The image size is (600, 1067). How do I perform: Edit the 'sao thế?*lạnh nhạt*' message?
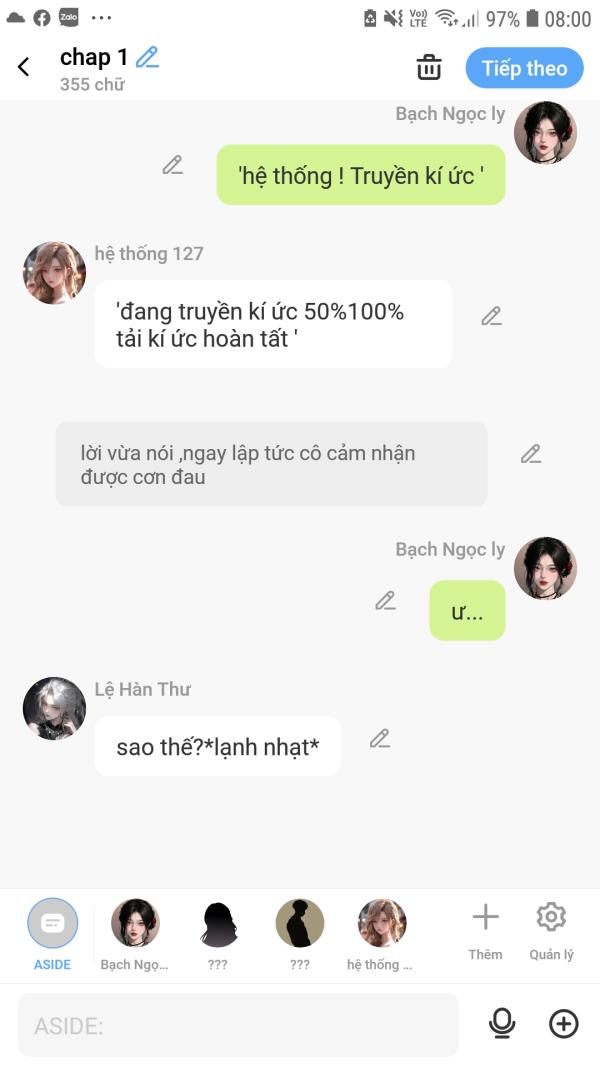pos(379,739)
